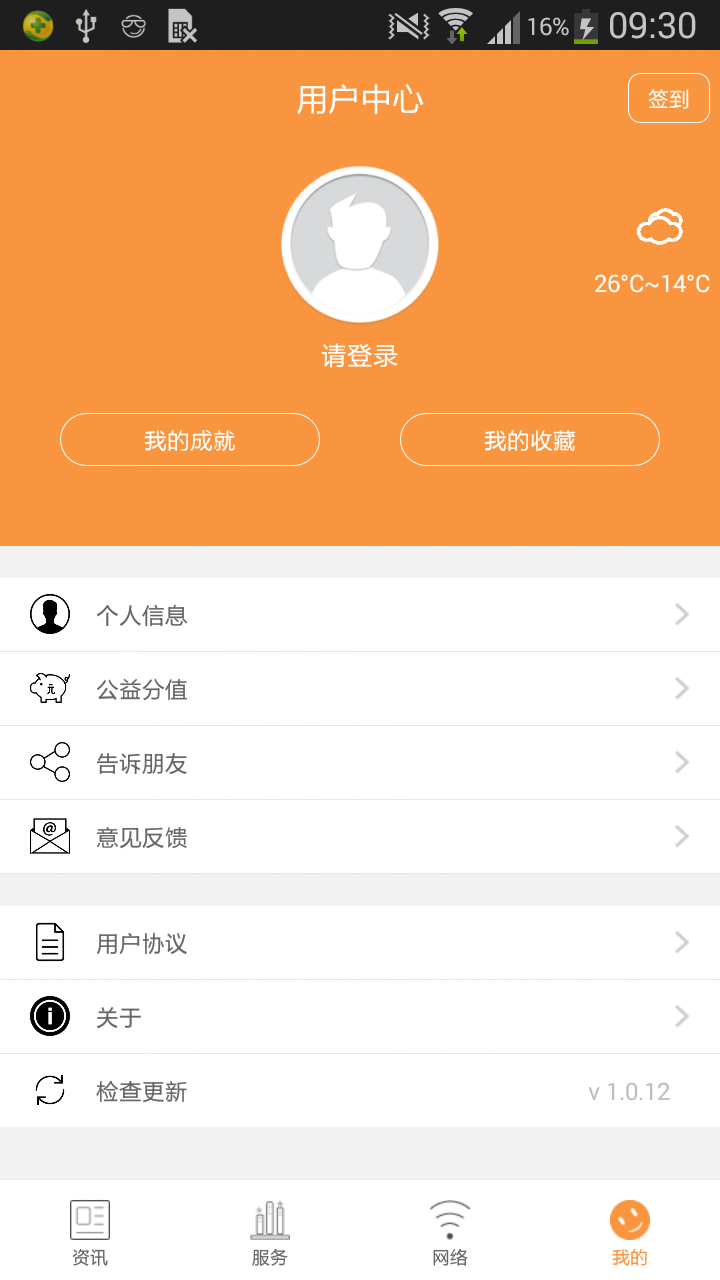Viewport: 720px width, 1280px height.
Task: Switch to the 服务 tab
Action: point(270,1232)
